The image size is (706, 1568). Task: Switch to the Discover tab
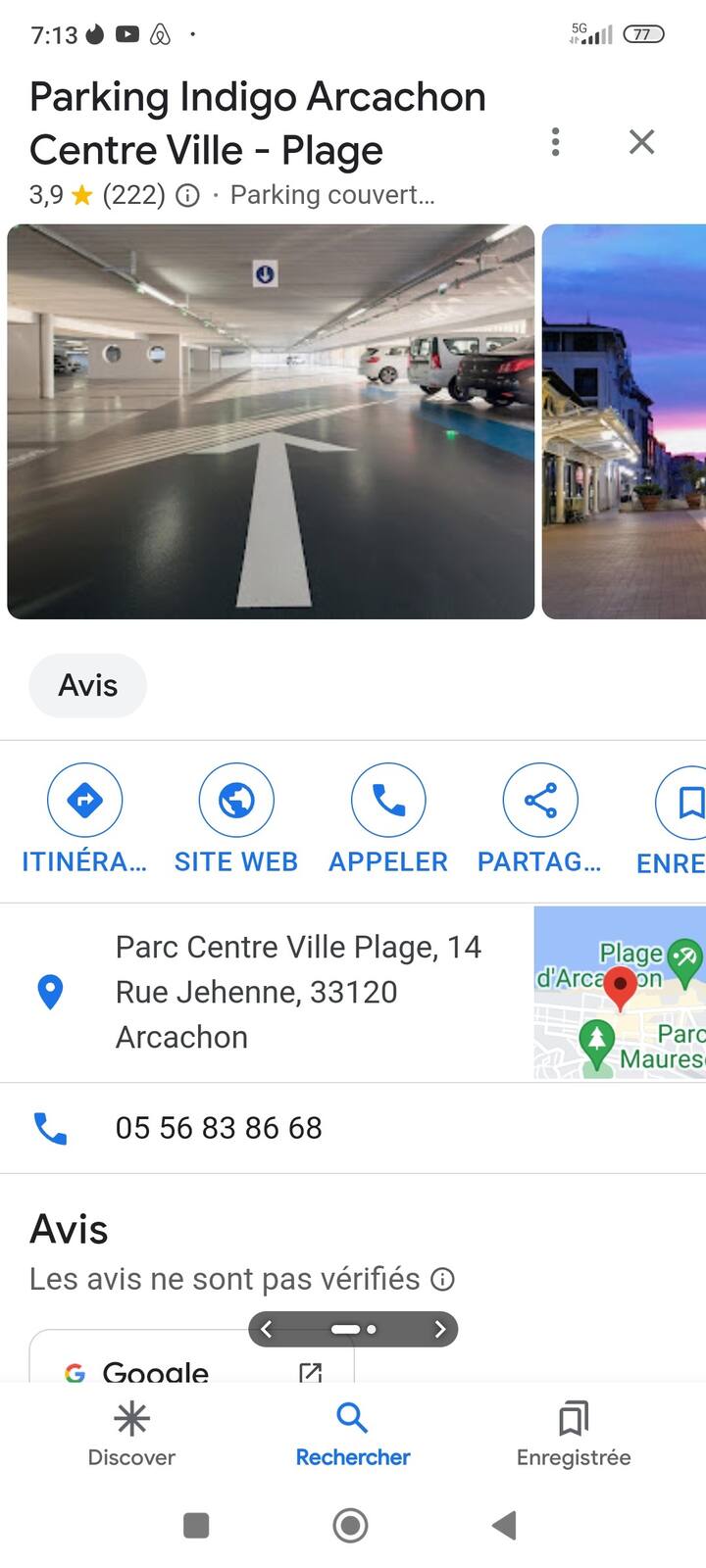pyautogui.click(x=131, y=1435)
